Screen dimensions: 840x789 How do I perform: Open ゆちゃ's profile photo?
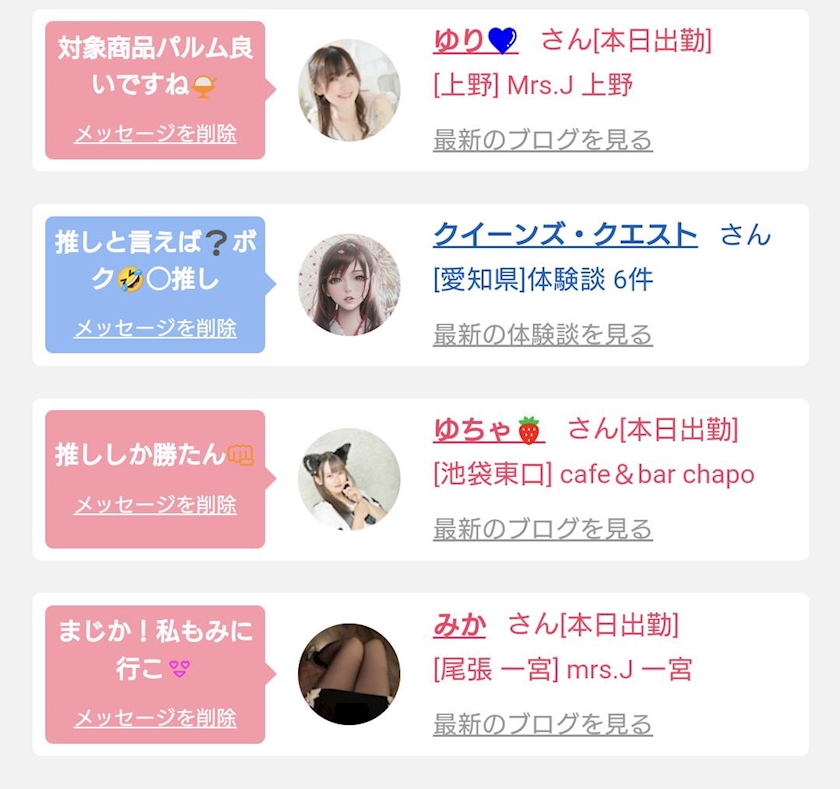tap(349, 479)
